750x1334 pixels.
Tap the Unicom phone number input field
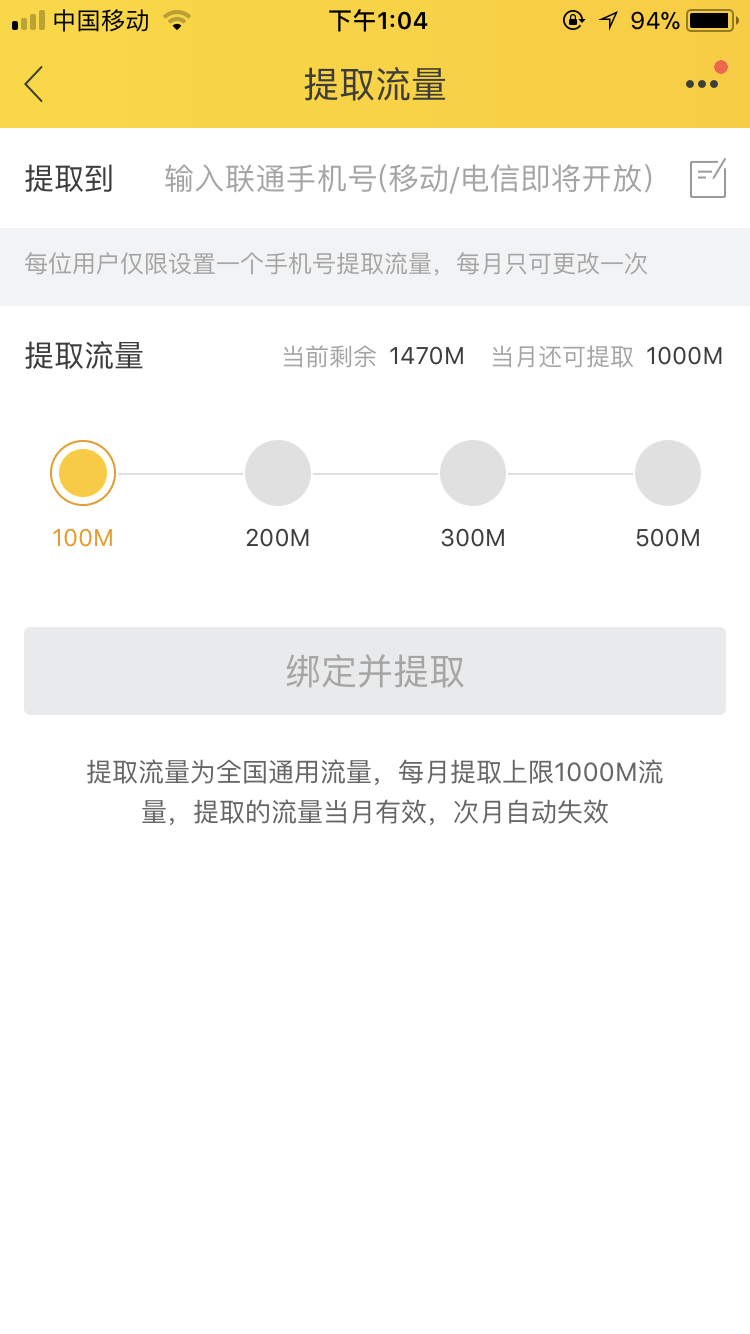point(409,179)
